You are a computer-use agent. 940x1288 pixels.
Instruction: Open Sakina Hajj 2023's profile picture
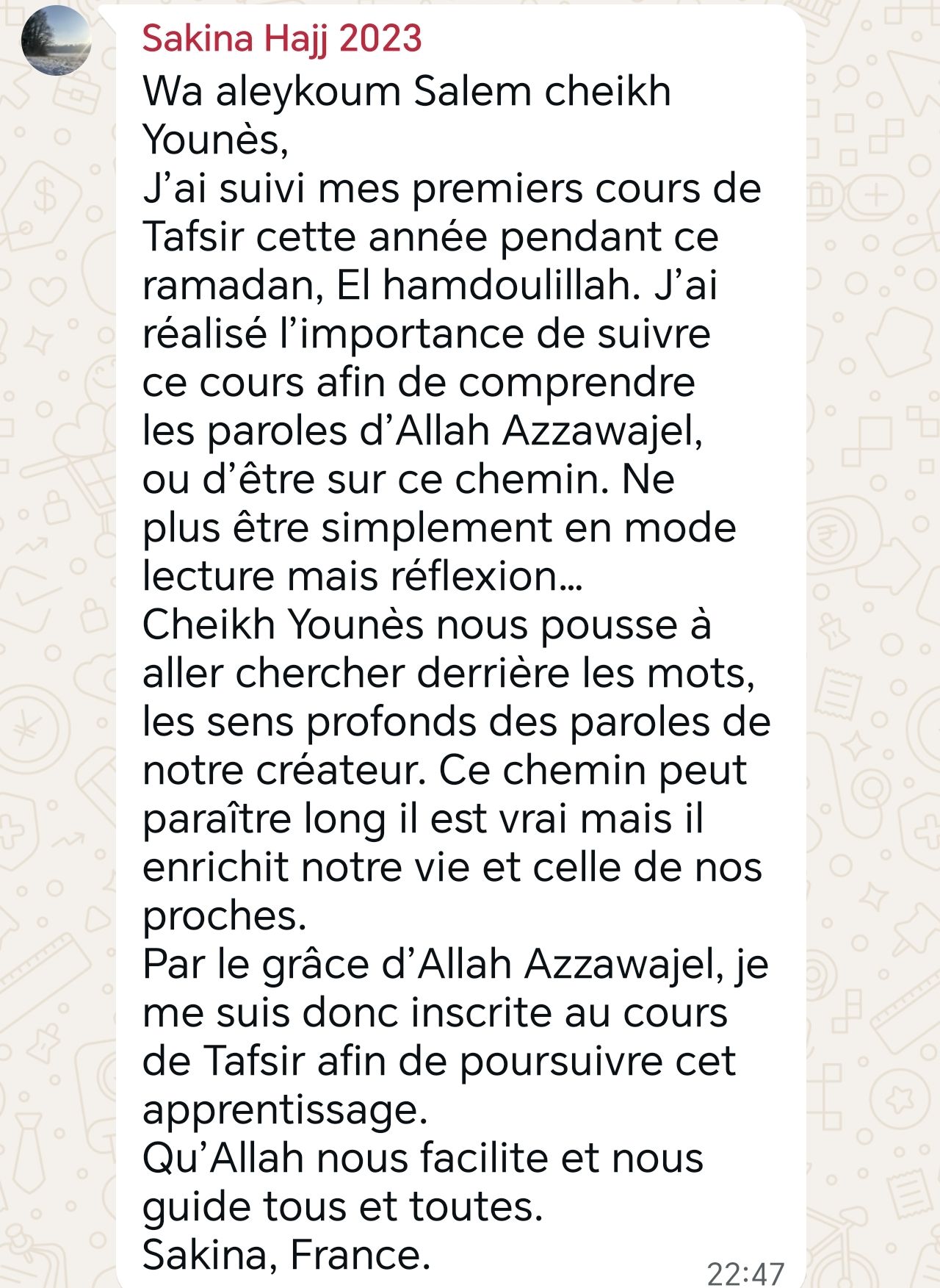(57, 40)
